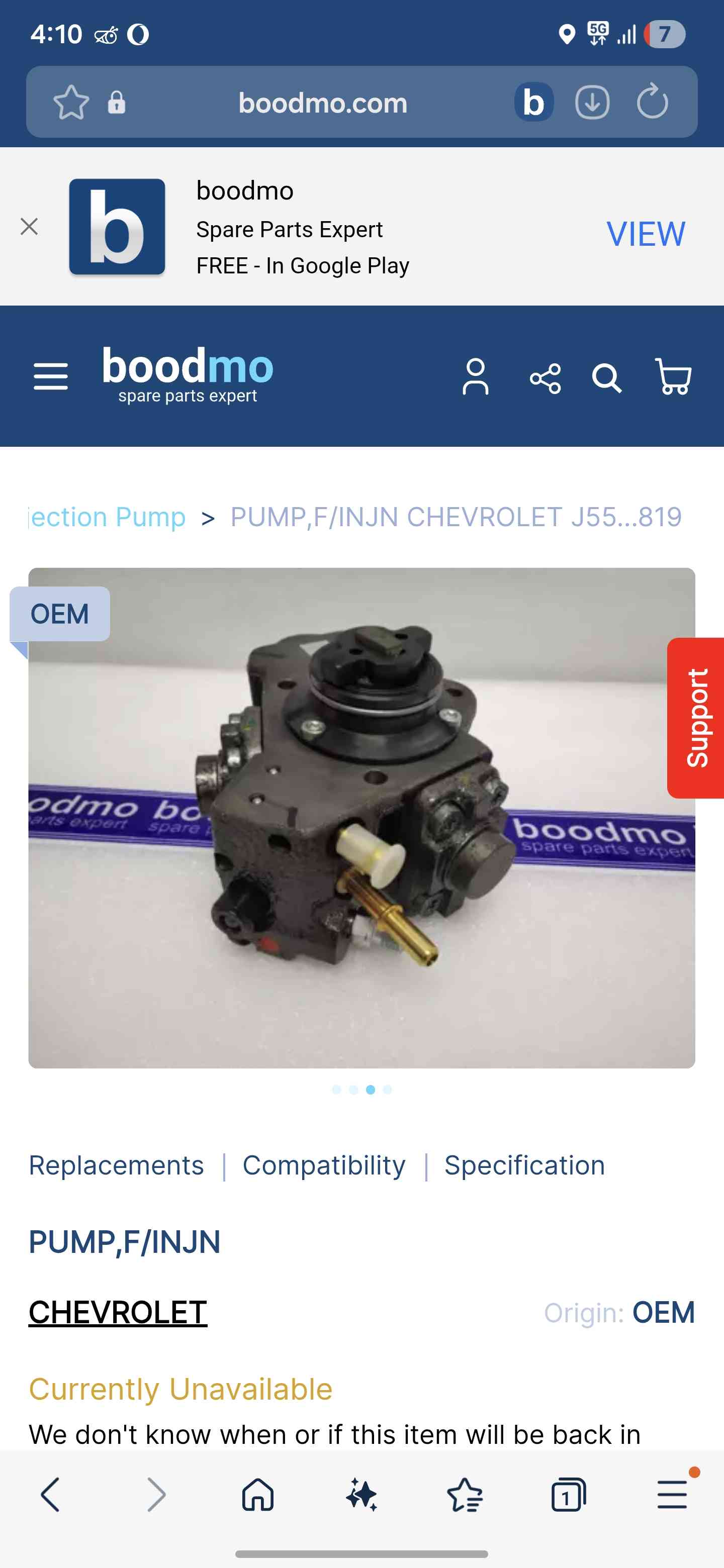Open the browser tabs switcher
The image size is (724, 1568).
[568, 1494]
